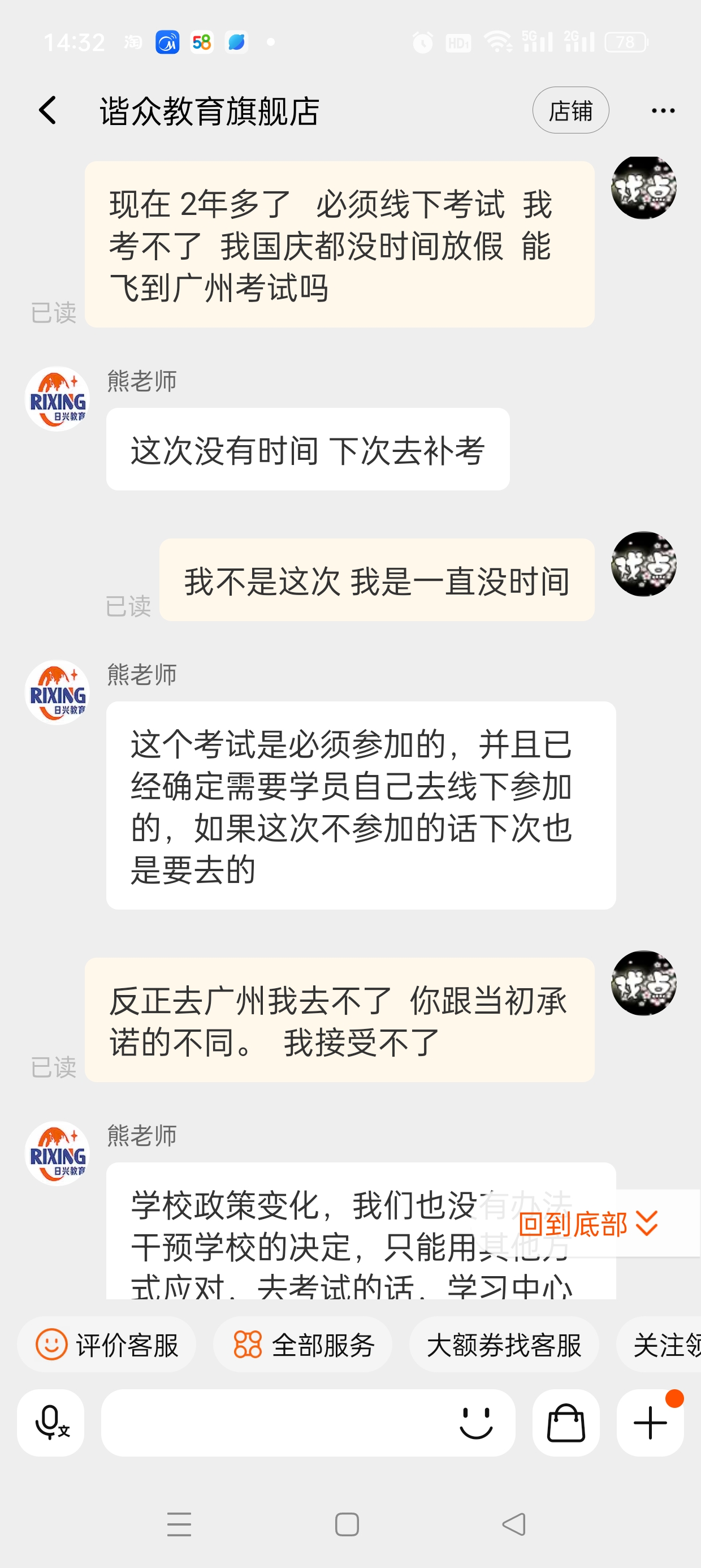Open the 店铺 store page
The height and width of the screenshot is (1568, 701).
pyautogui.click(x=570, y=110)
